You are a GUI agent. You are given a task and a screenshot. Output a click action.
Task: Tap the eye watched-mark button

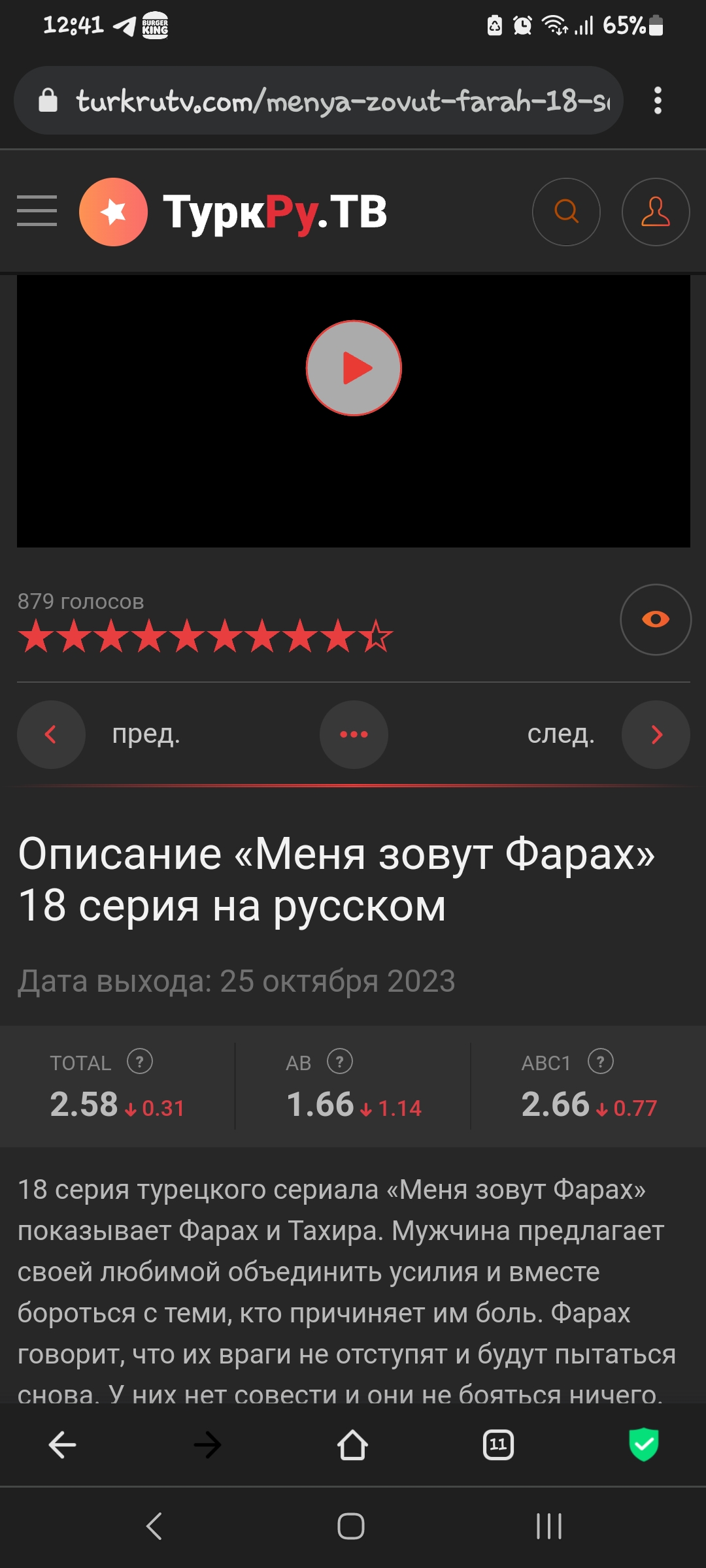point(655,619)
